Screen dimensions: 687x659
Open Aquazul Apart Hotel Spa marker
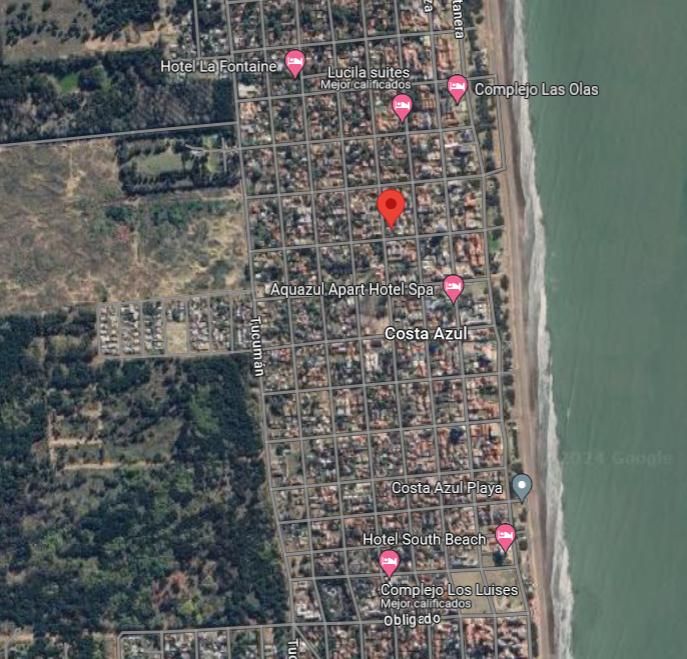453,288
